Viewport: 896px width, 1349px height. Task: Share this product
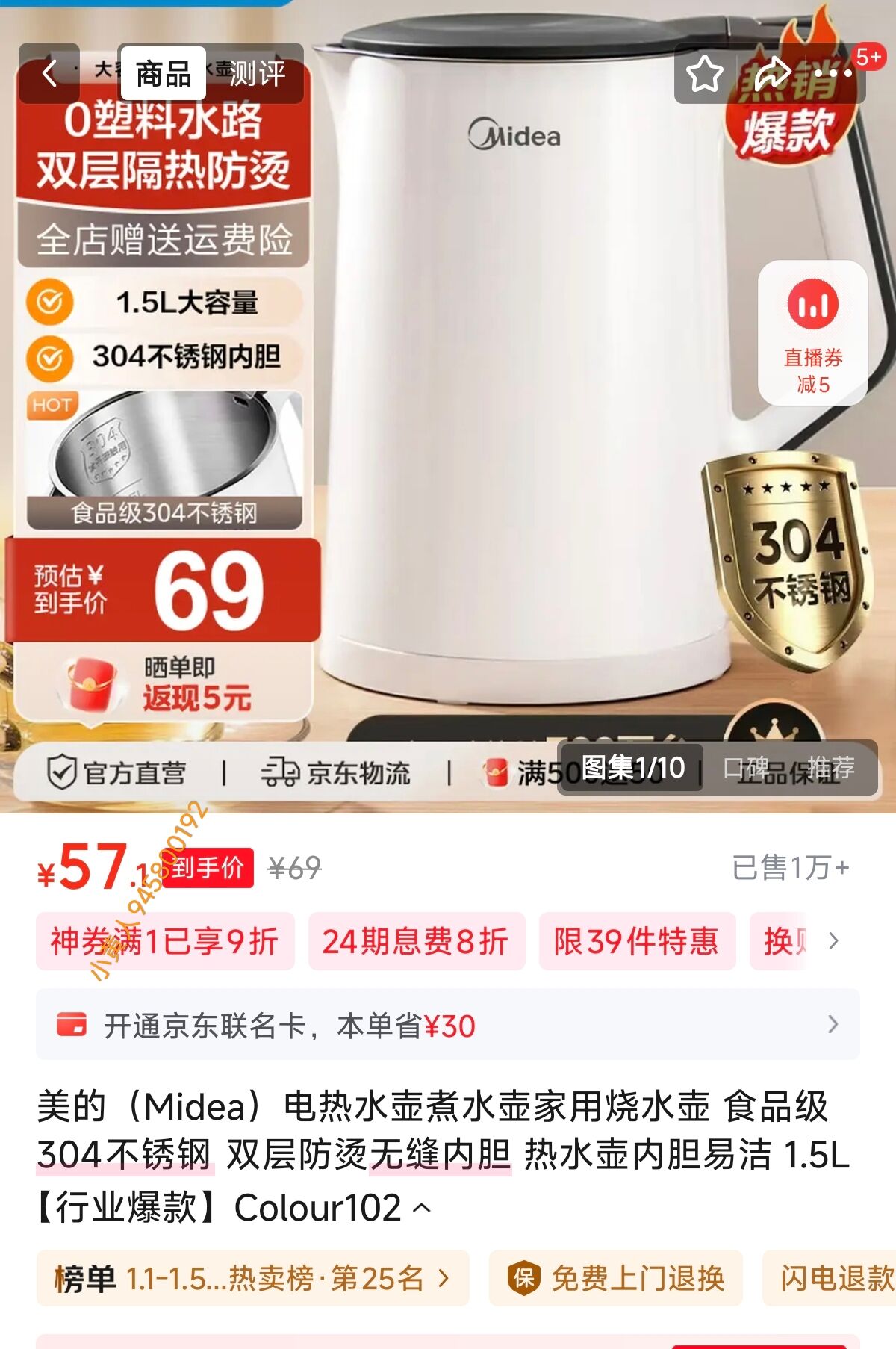(774, 73)
